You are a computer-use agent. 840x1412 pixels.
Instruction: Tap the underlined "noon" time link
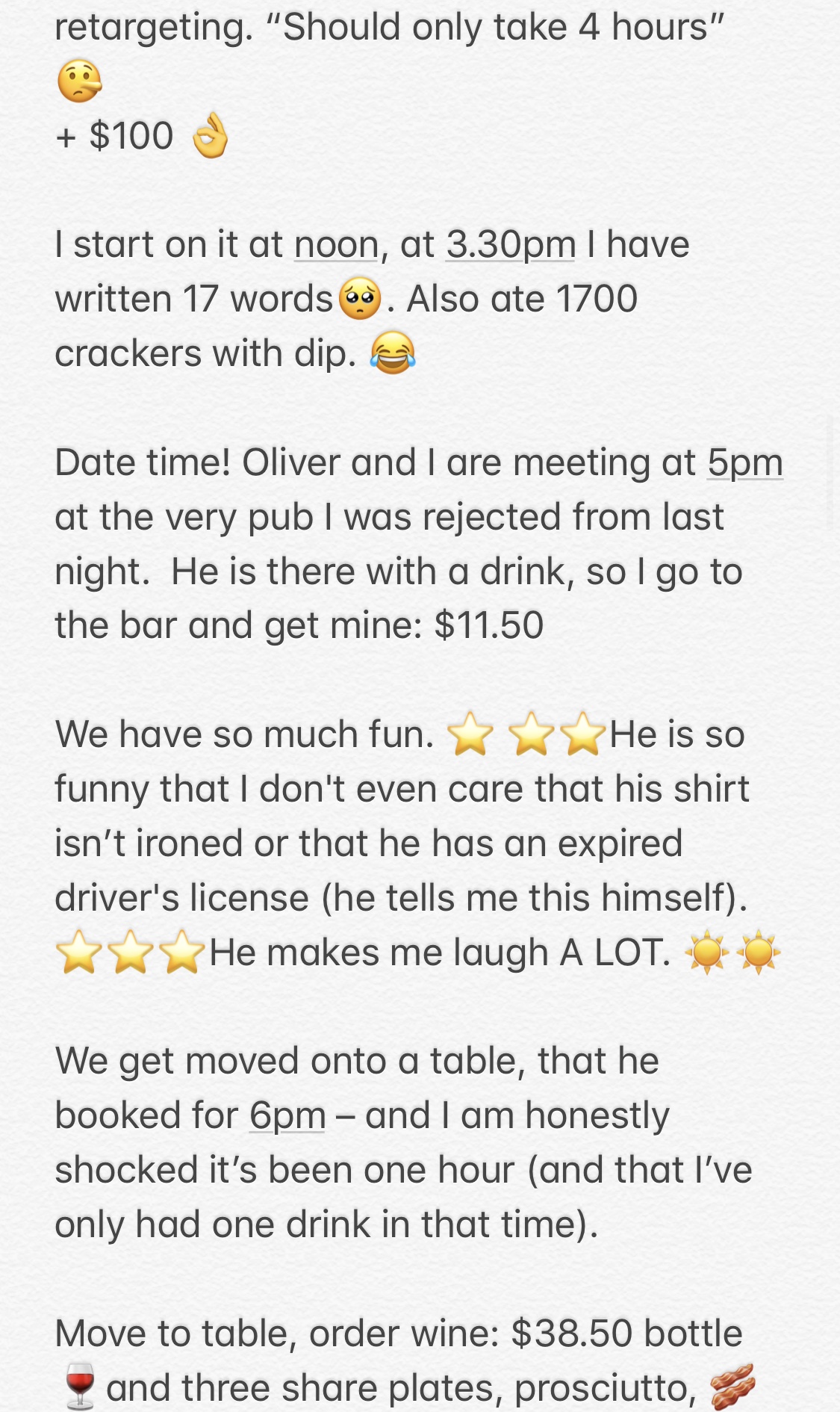click(x=336, y=245)
